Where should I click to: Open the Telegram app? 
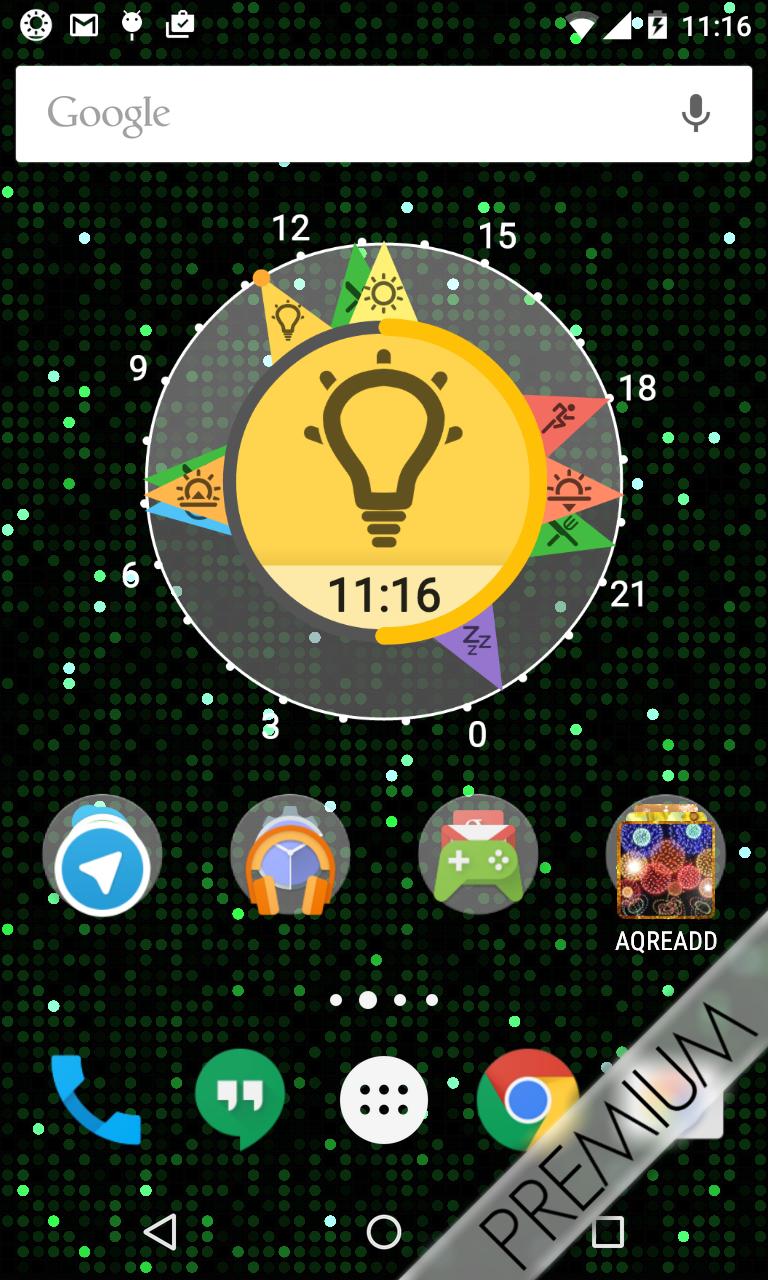click(x=101, y=855)
